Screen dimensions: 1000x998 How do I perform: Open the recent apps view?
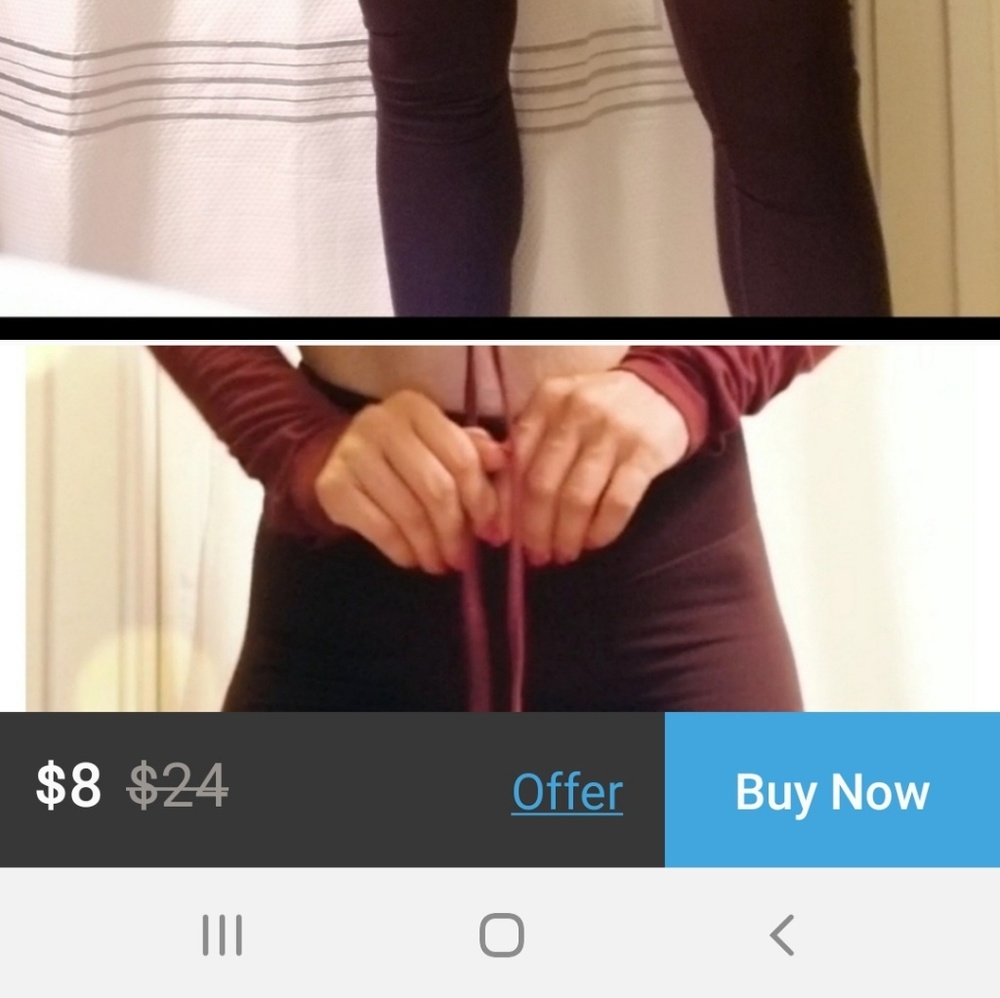coord(222,936)
